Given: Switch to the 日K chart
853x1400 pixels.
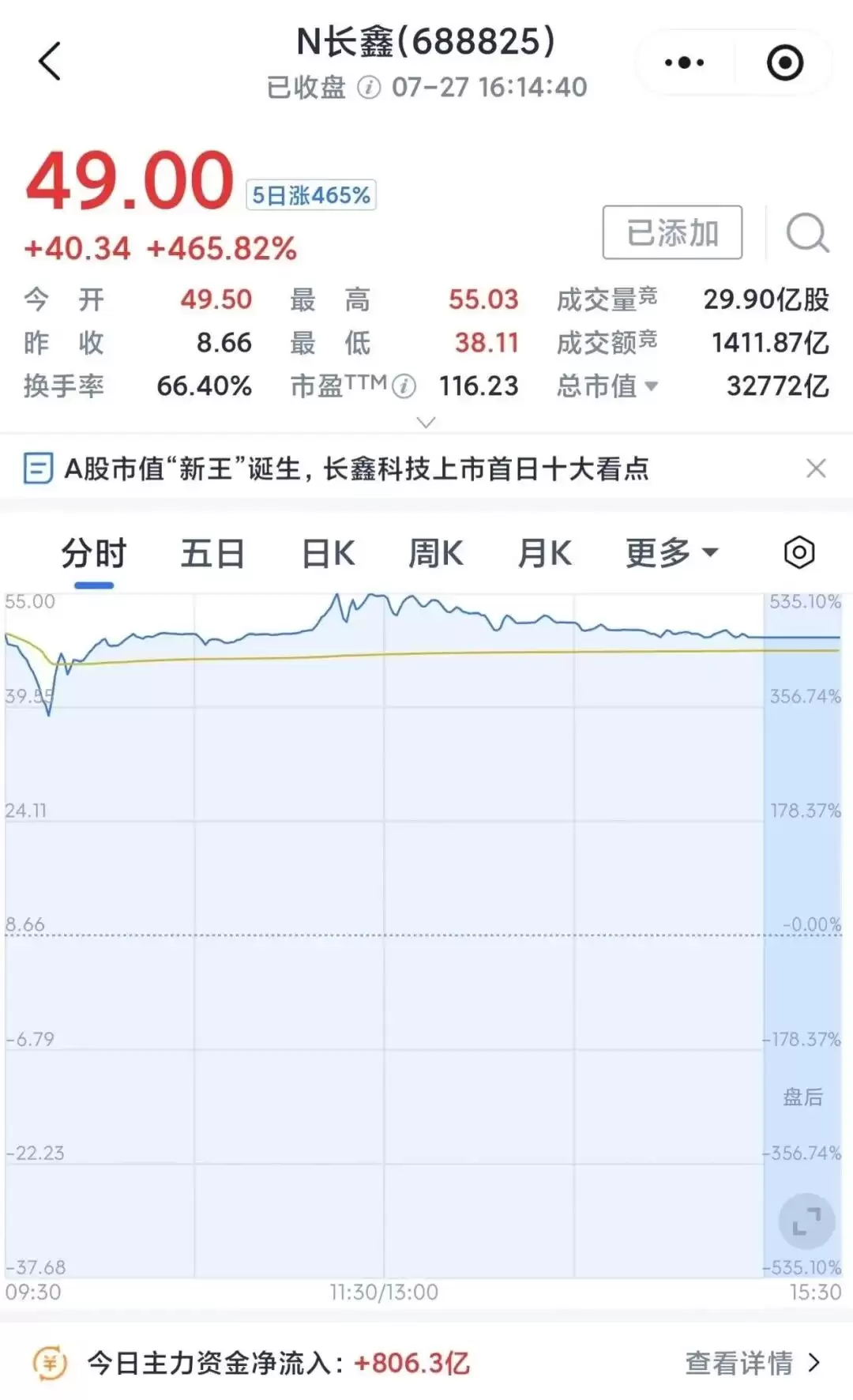Looking at the screenshot, I should (x=328, y=553).
